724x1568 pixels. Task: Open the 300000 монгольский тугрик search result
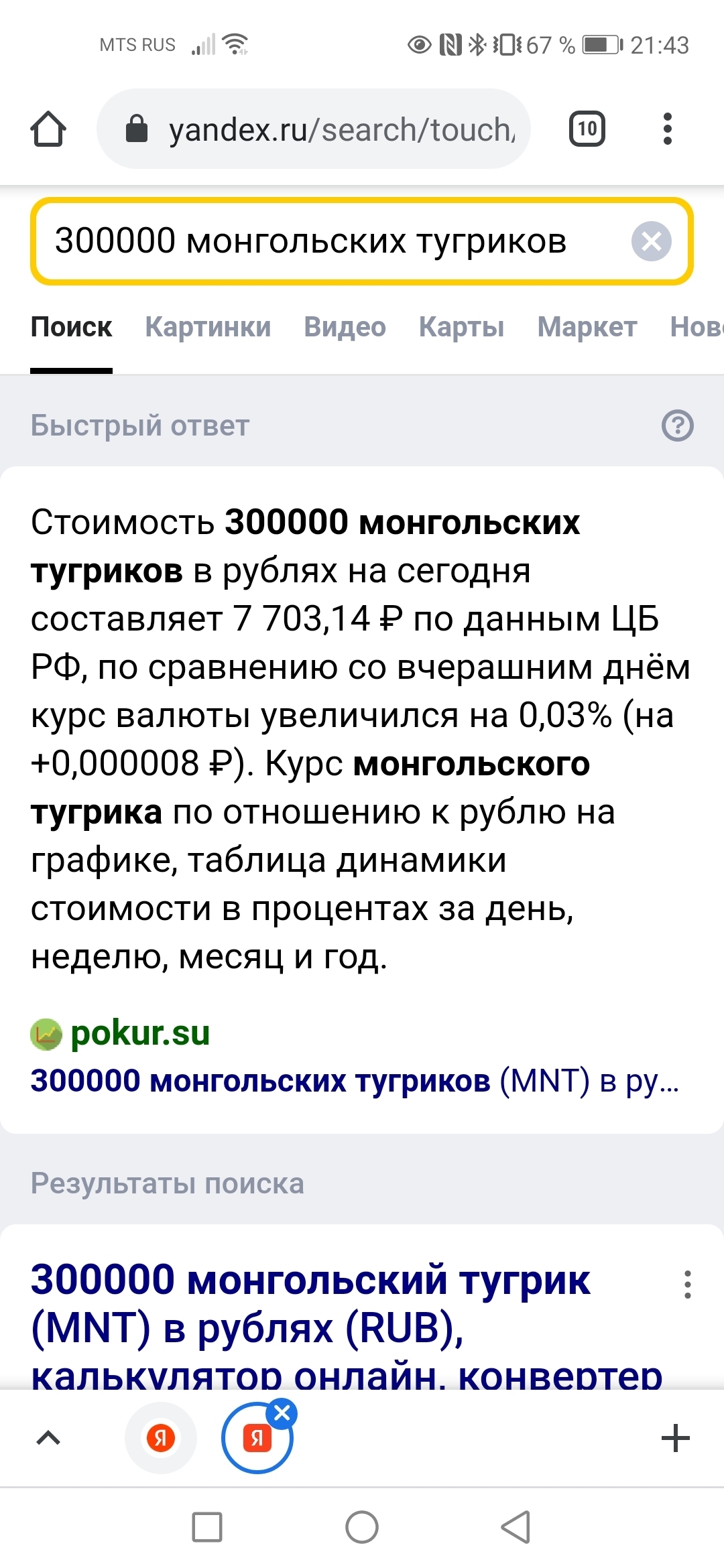click(x=311, y=1303)
